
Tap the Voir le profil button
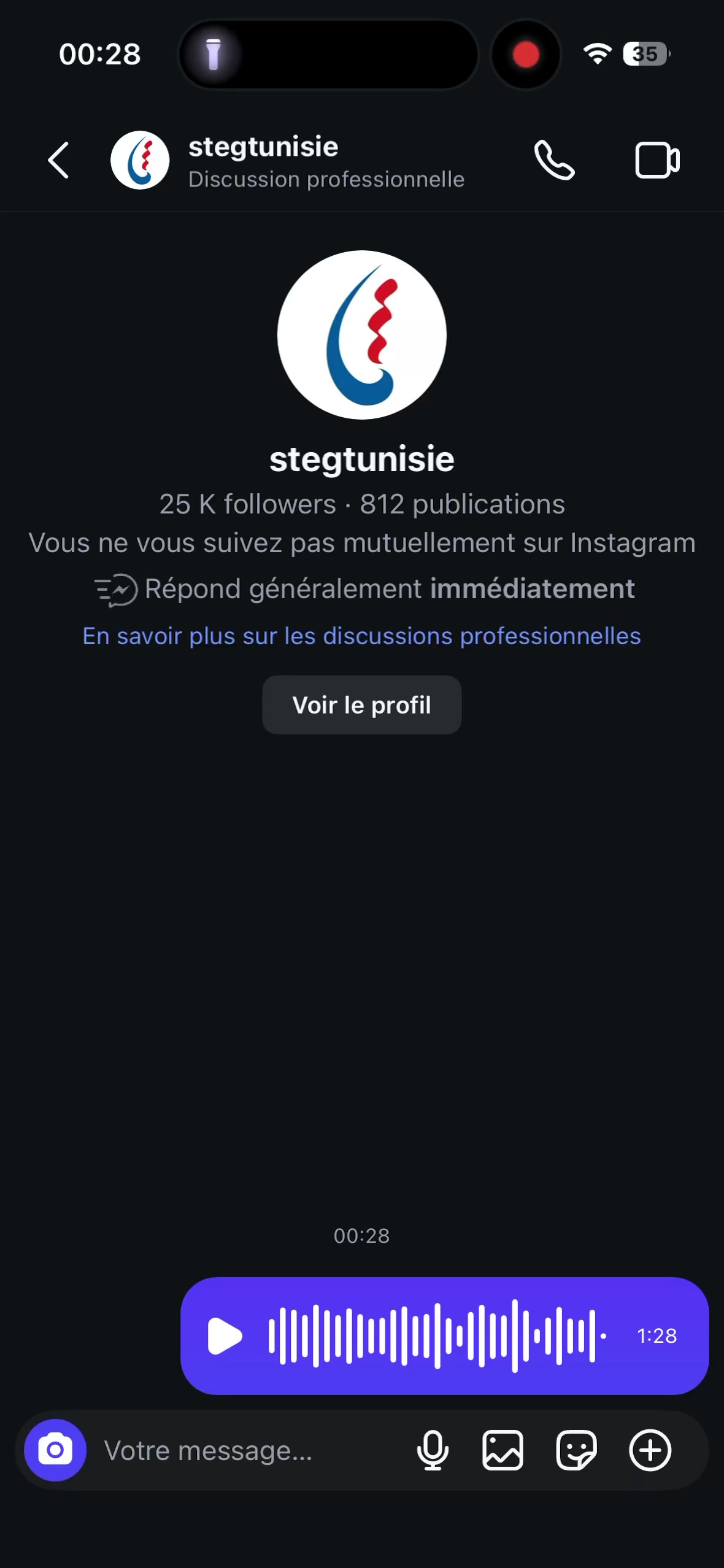[362, 705]
